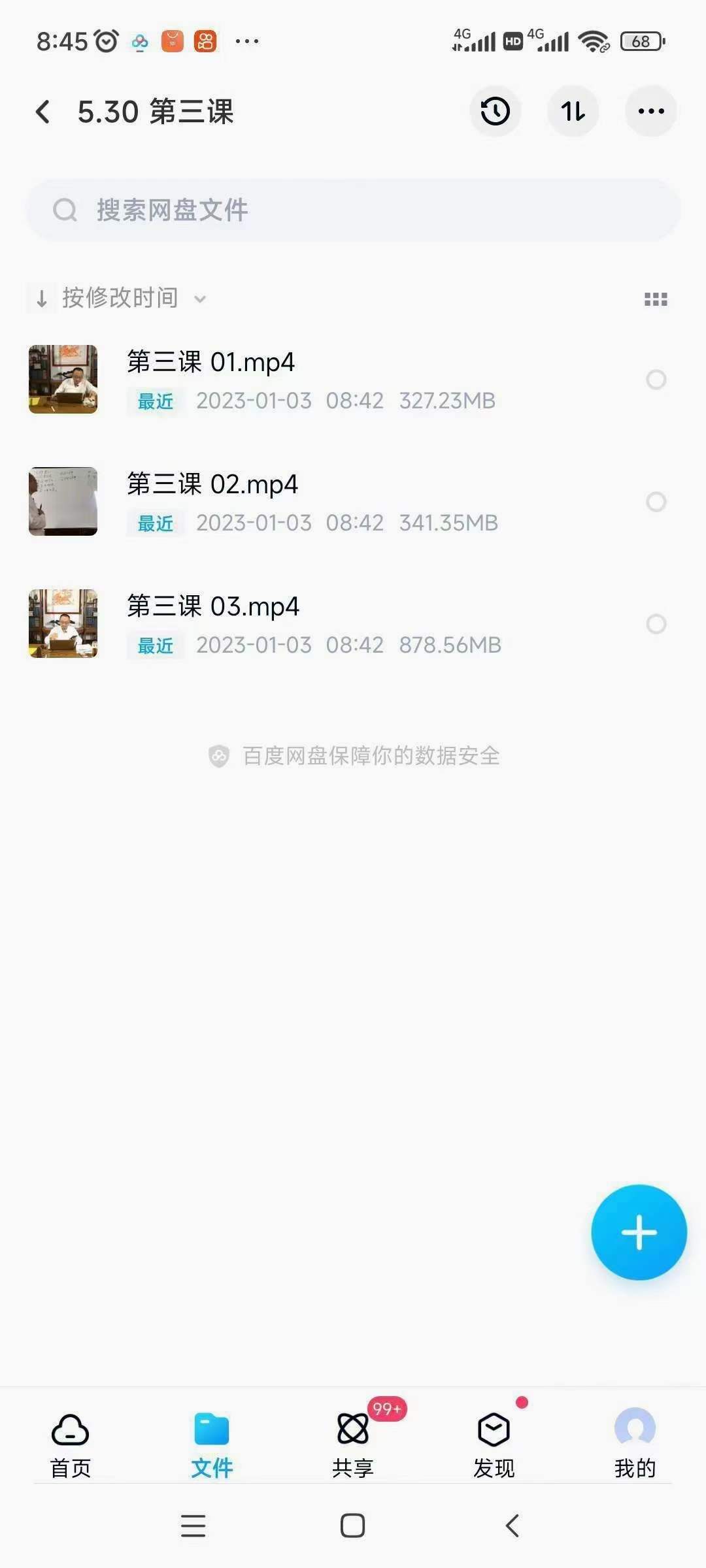Select the circle for 第三课 02.mp4
This screenshot has height=1568, width=706.
(x=656, y=502)
